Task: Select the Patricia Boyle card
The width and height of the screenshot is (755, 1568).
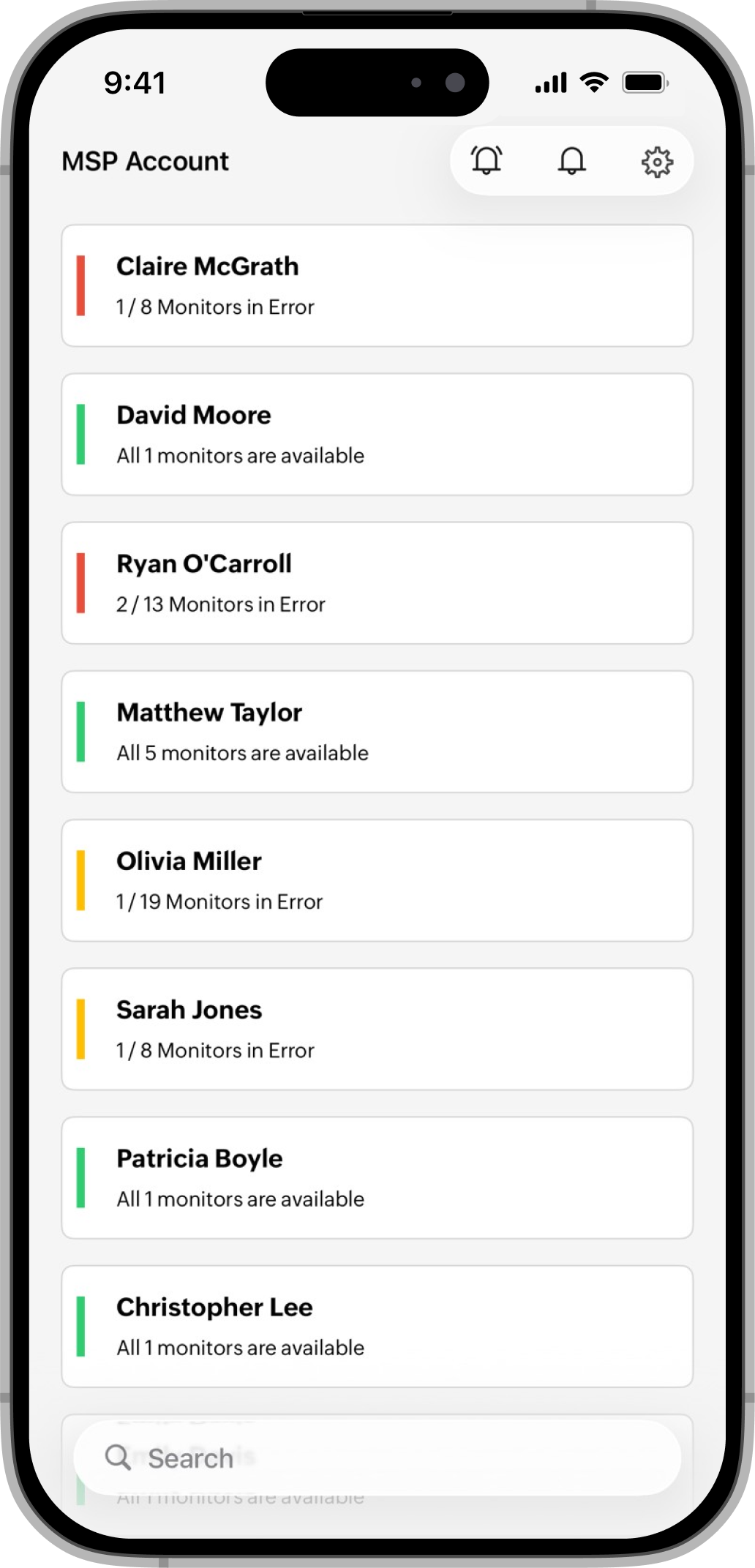Action: (x=377, y=1177)
